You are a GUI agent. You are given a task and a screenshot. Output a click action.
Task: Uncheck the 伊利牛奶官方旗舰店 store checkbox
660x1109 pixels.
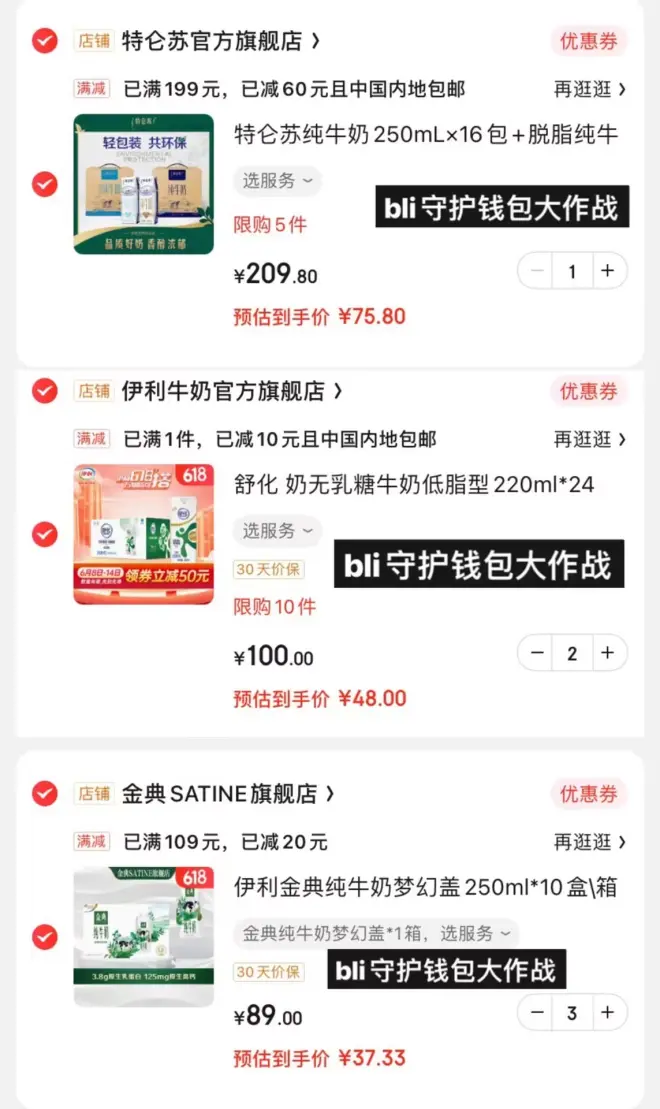tap(44, 391)
